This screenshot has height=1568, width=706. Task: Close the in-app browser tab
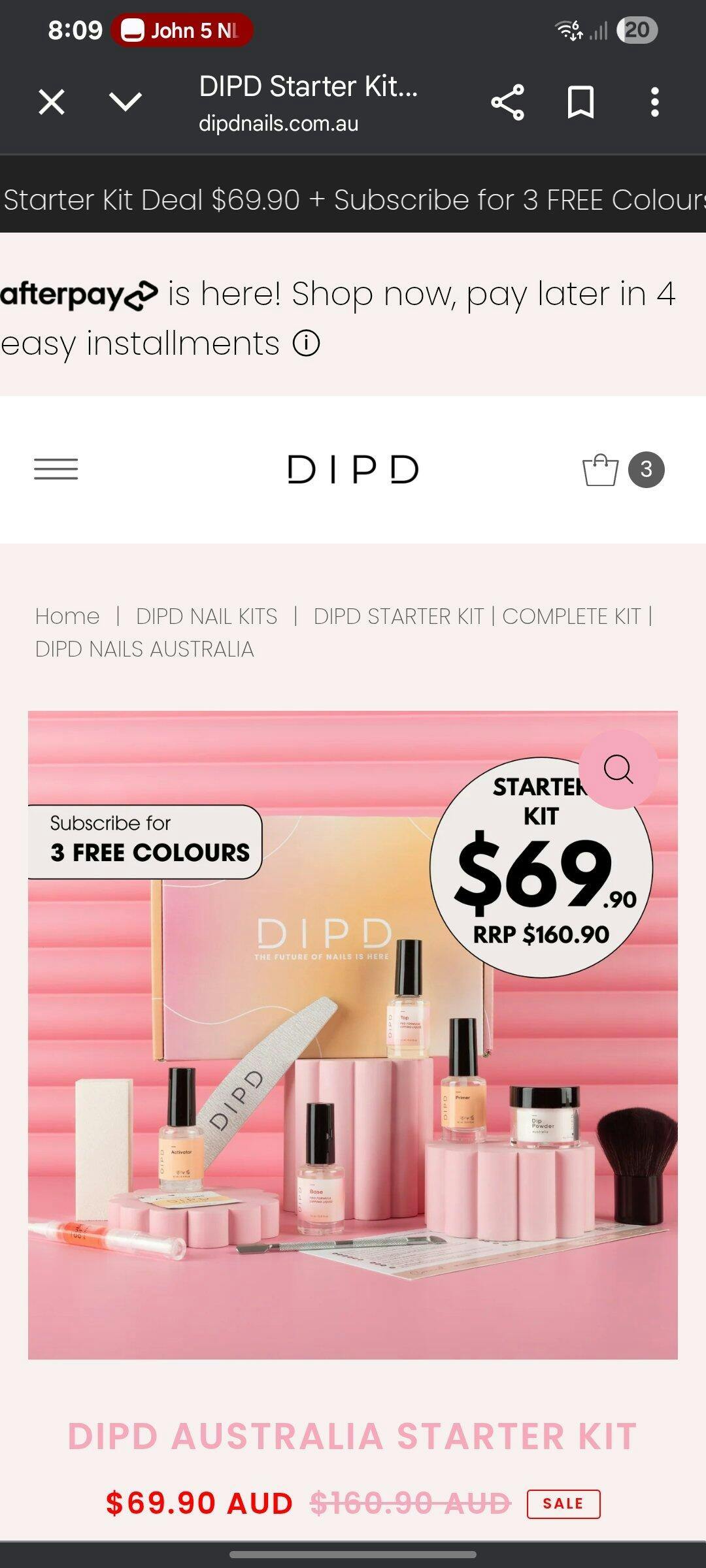(x=52, y=103)
